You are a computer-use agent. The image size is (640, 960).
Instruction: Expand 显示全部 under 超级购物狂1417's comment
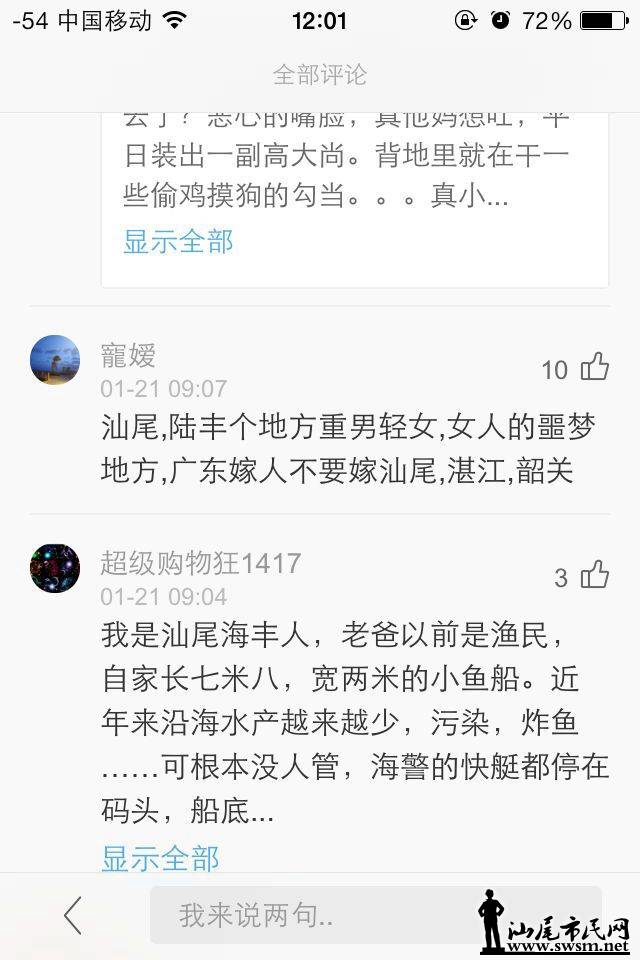[x=160, y=857]
